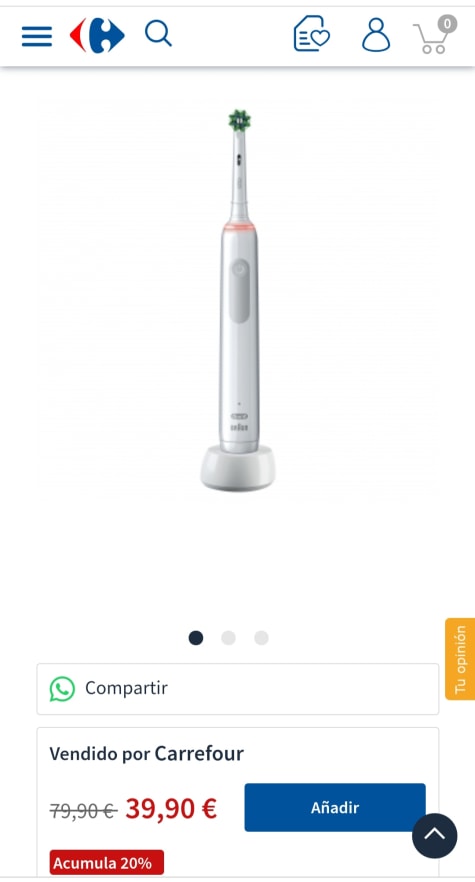Share product via Compartir
This screenshot has width=475, height=882.
(238, 689)
